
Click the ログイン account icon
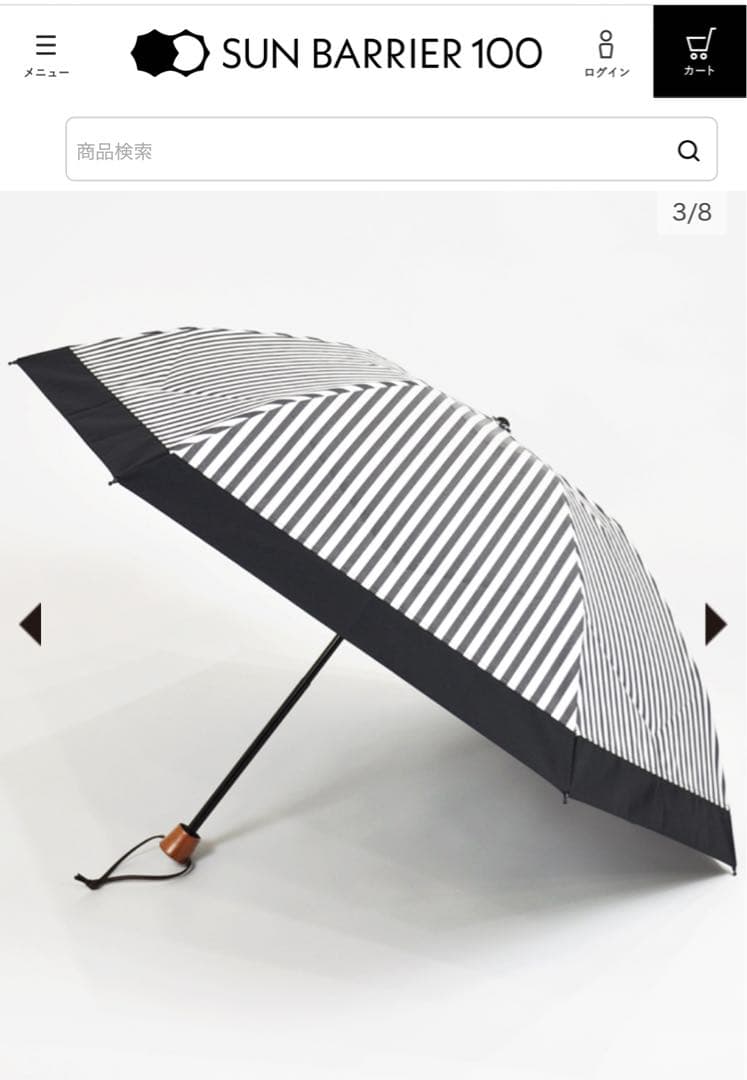608,52
